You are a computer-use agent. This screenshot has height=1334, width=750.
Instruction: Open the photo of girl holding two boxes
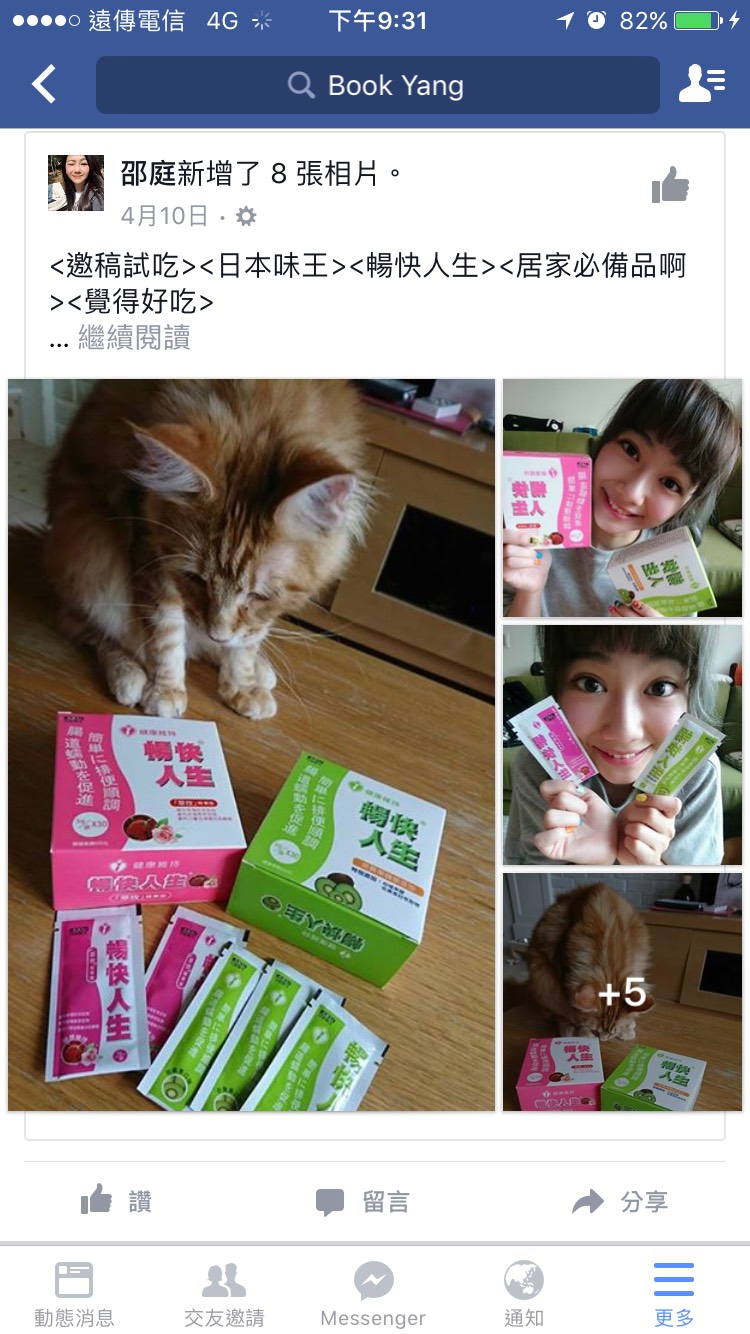tap(622, 498)
